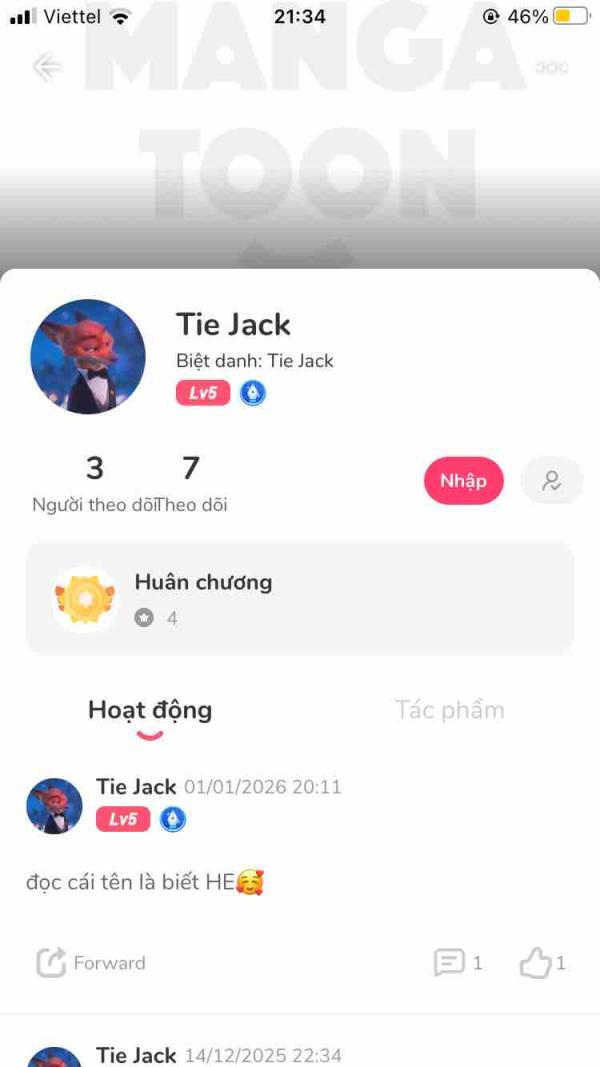Tap the pink Nhập button
This screenshot has width=600, height=1067.
pyautogui.click(x=463, y=481)
